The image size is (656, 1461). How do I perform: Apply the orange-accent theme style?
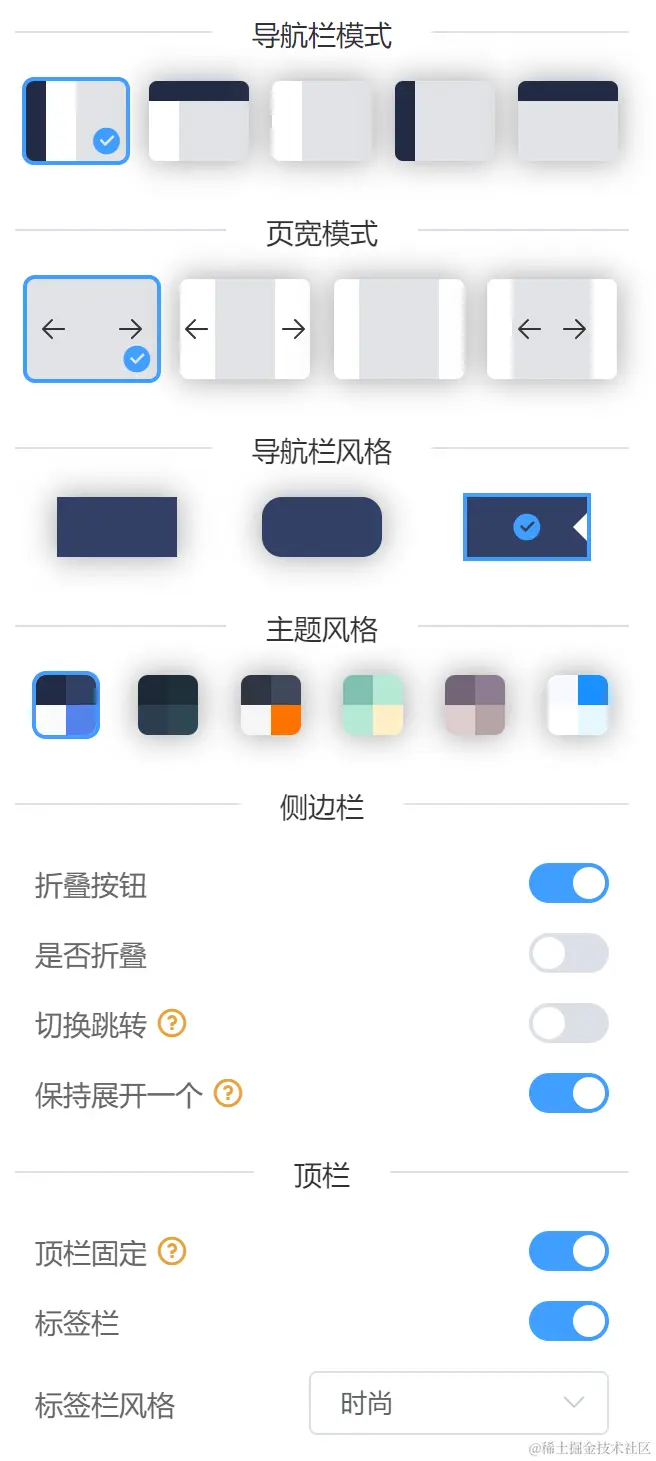pos(270,705)
